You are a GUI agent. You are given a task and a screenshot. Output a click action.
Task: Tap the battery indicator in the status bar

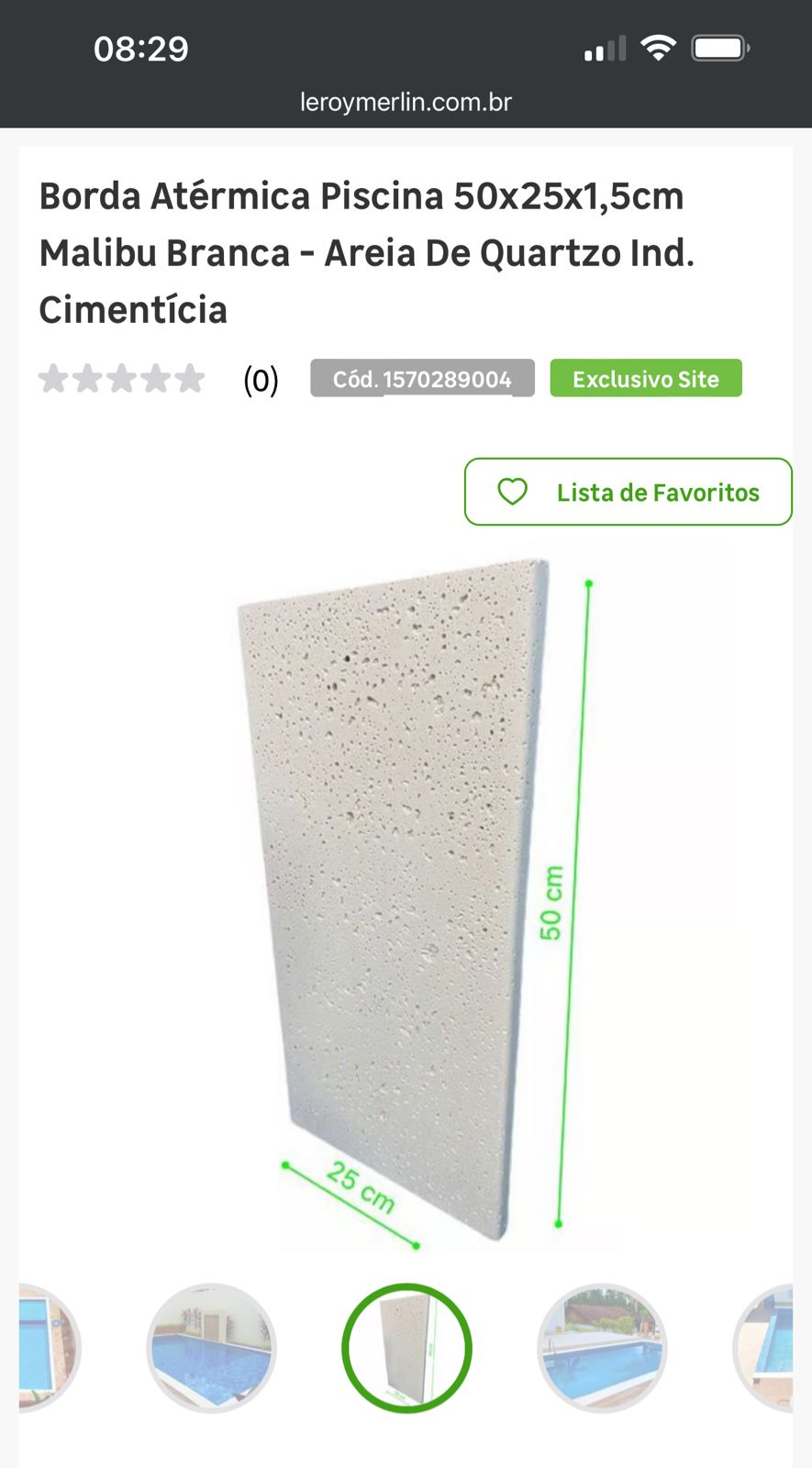(720, 48)
